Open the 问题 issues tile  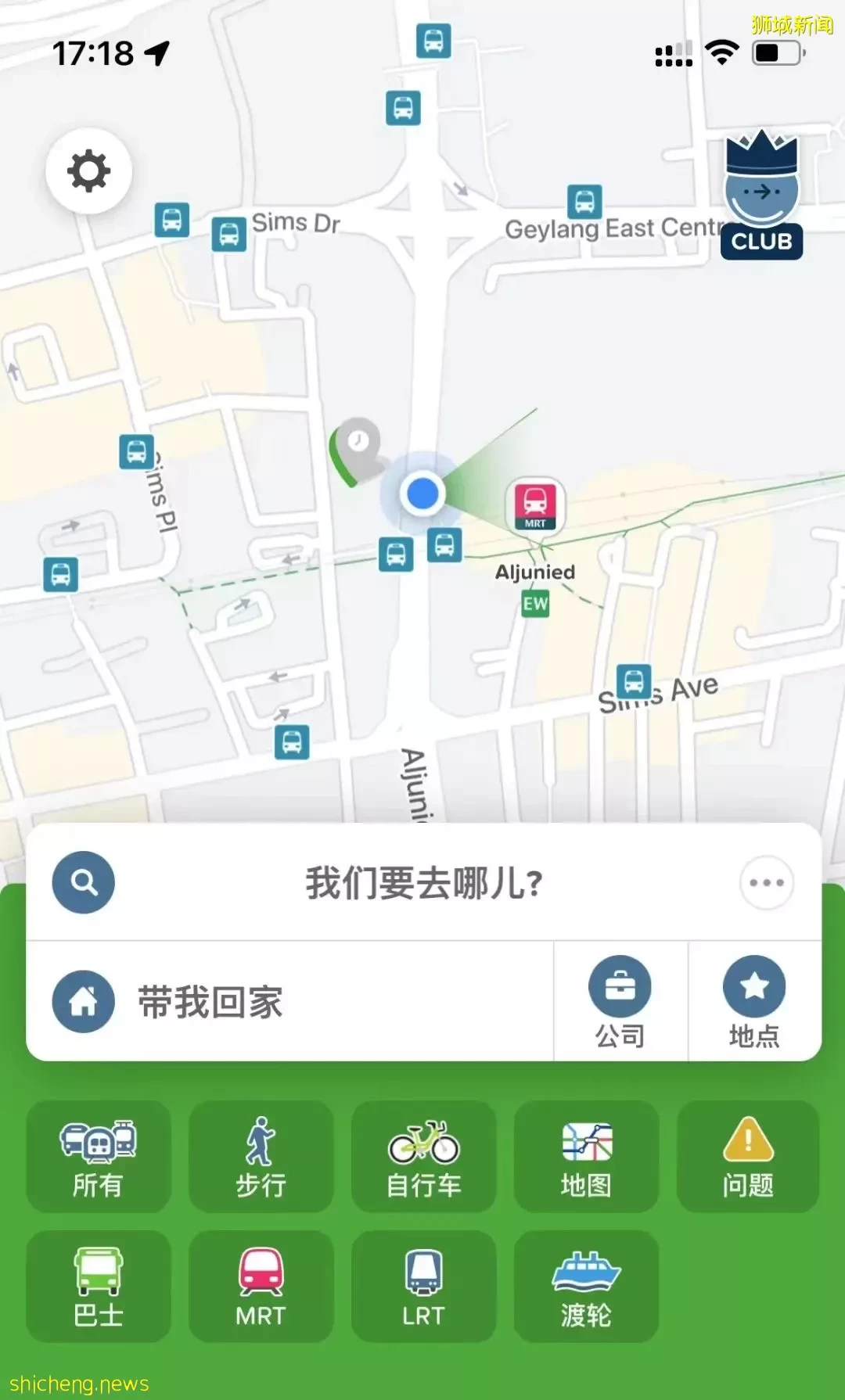click(748, 1157)
